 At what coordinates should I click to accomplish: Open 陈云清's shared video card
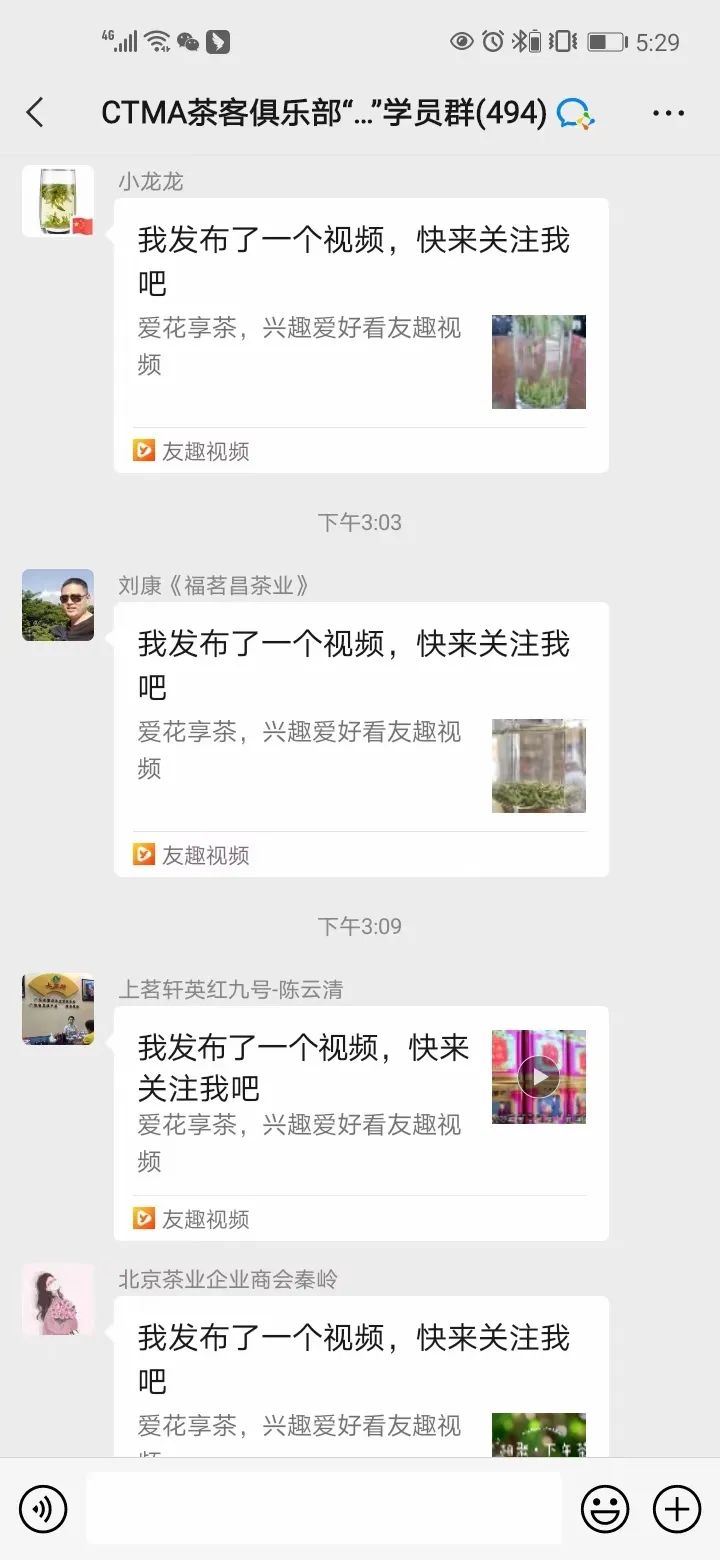point(361,1122)
